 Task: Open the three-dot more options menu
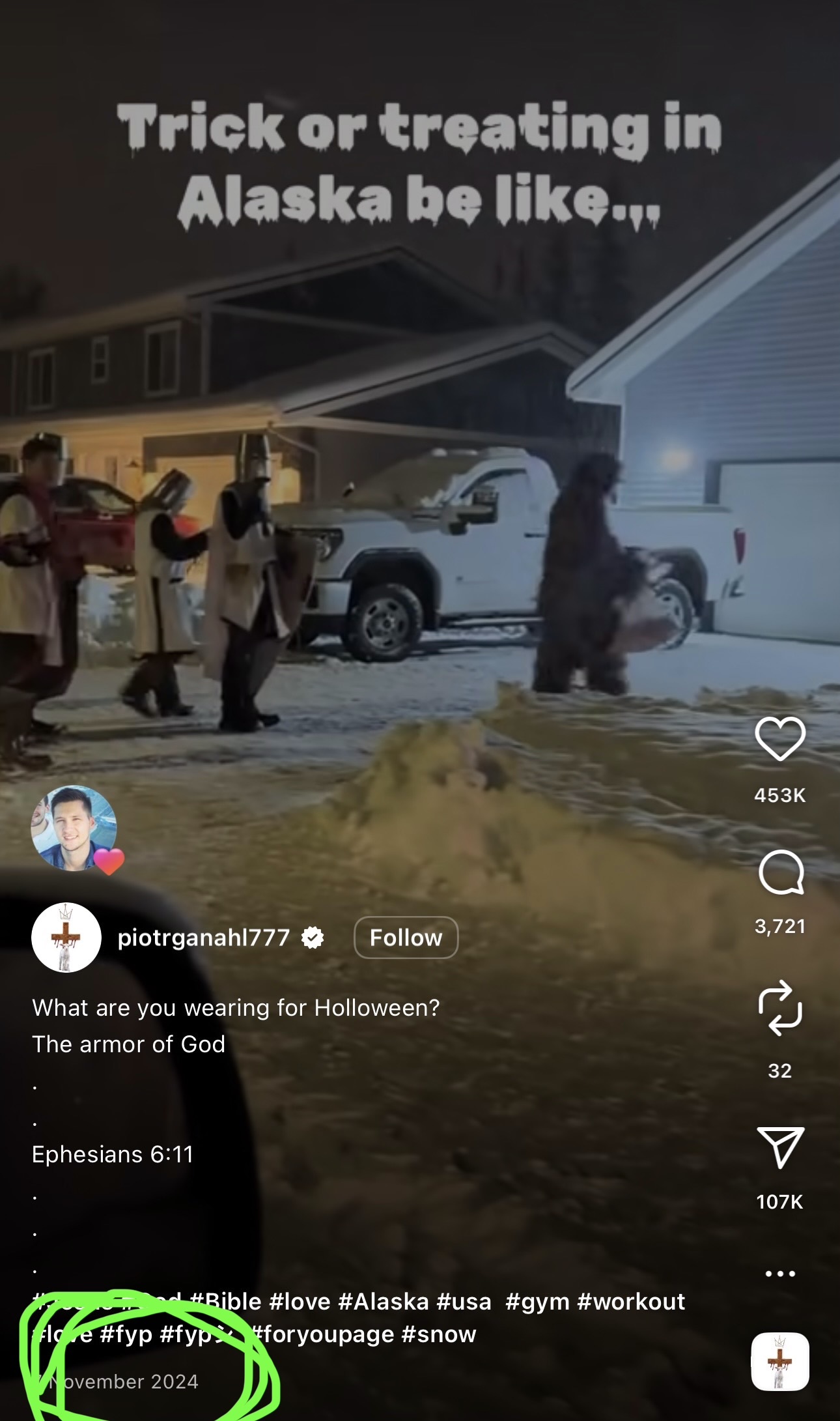tap(780, 1273)
